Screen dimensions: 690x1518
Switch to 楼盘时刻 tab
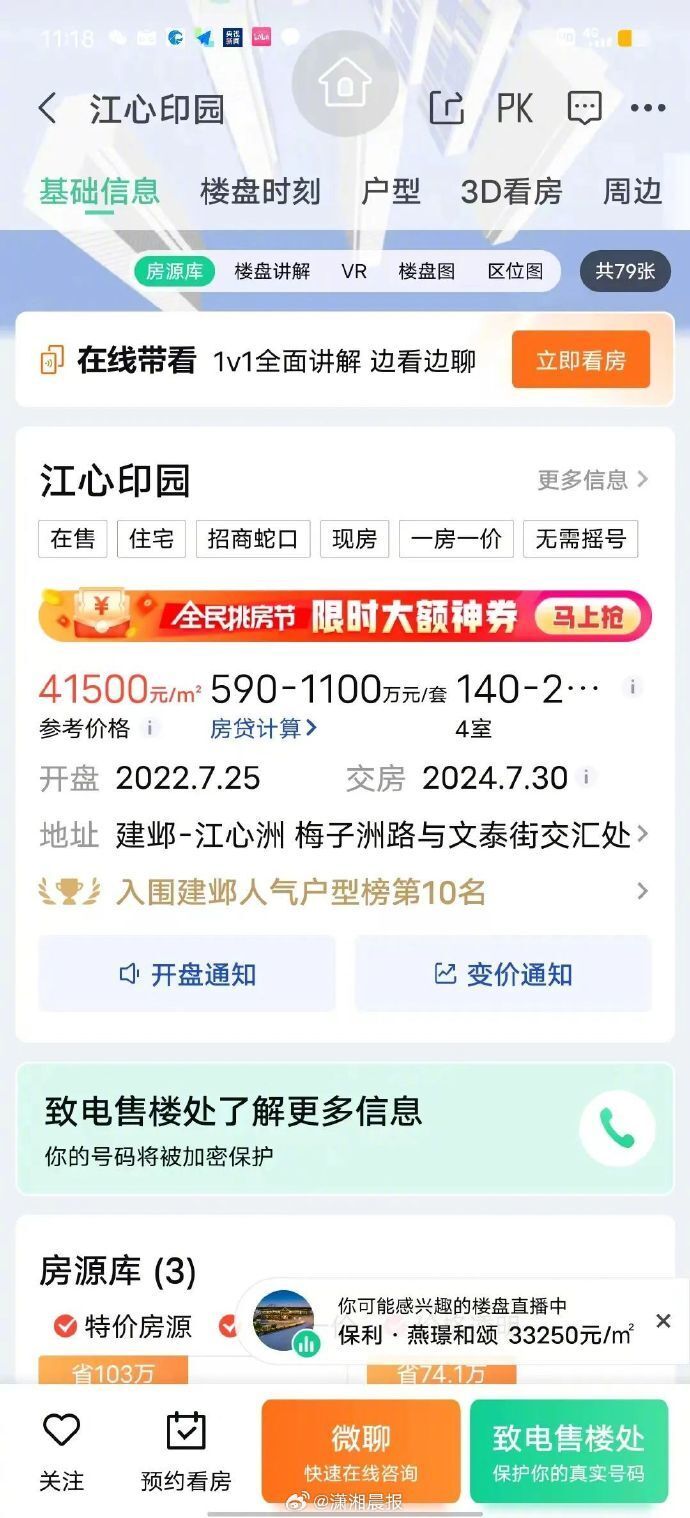click(260, 191)
